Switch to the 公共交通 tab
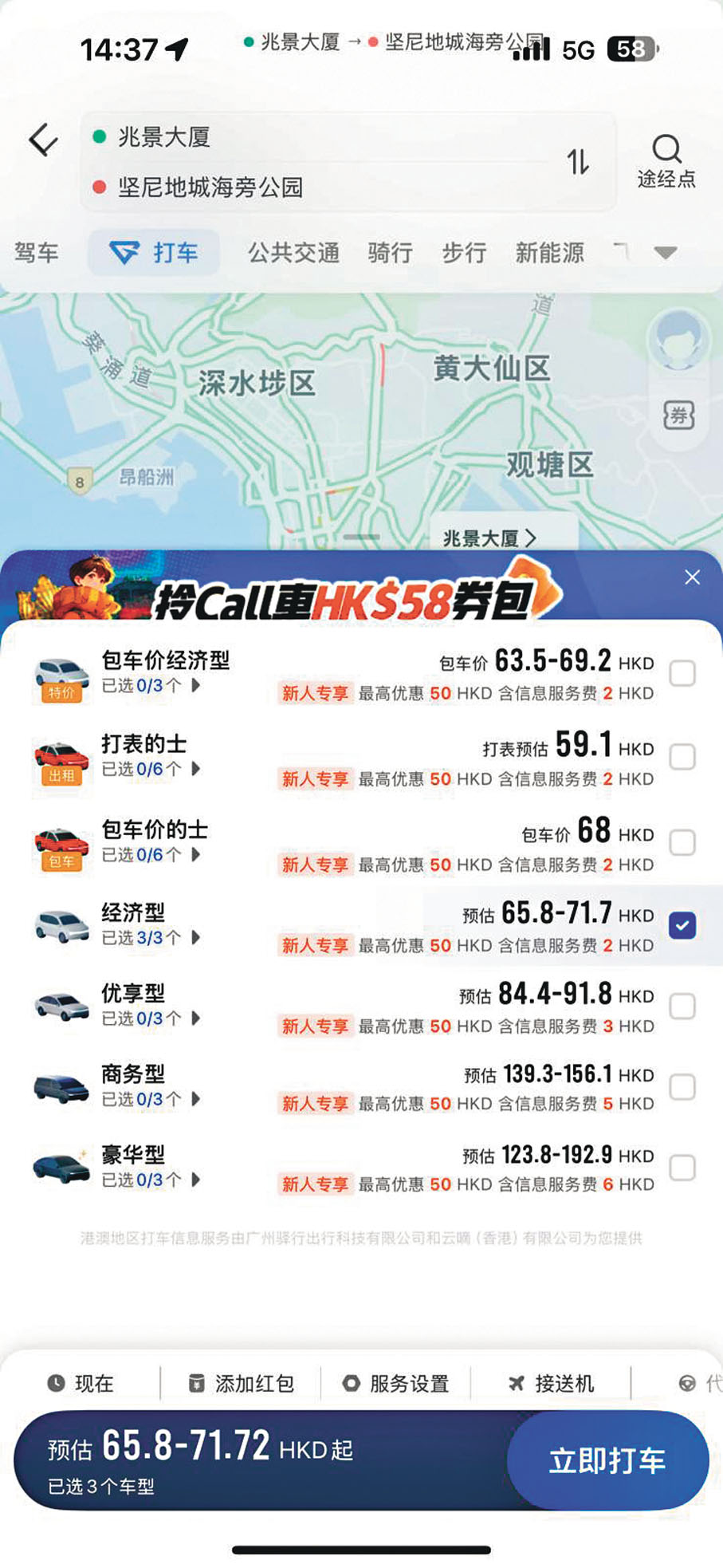This screenshot has width=723, height=1568. pos(293,253)
